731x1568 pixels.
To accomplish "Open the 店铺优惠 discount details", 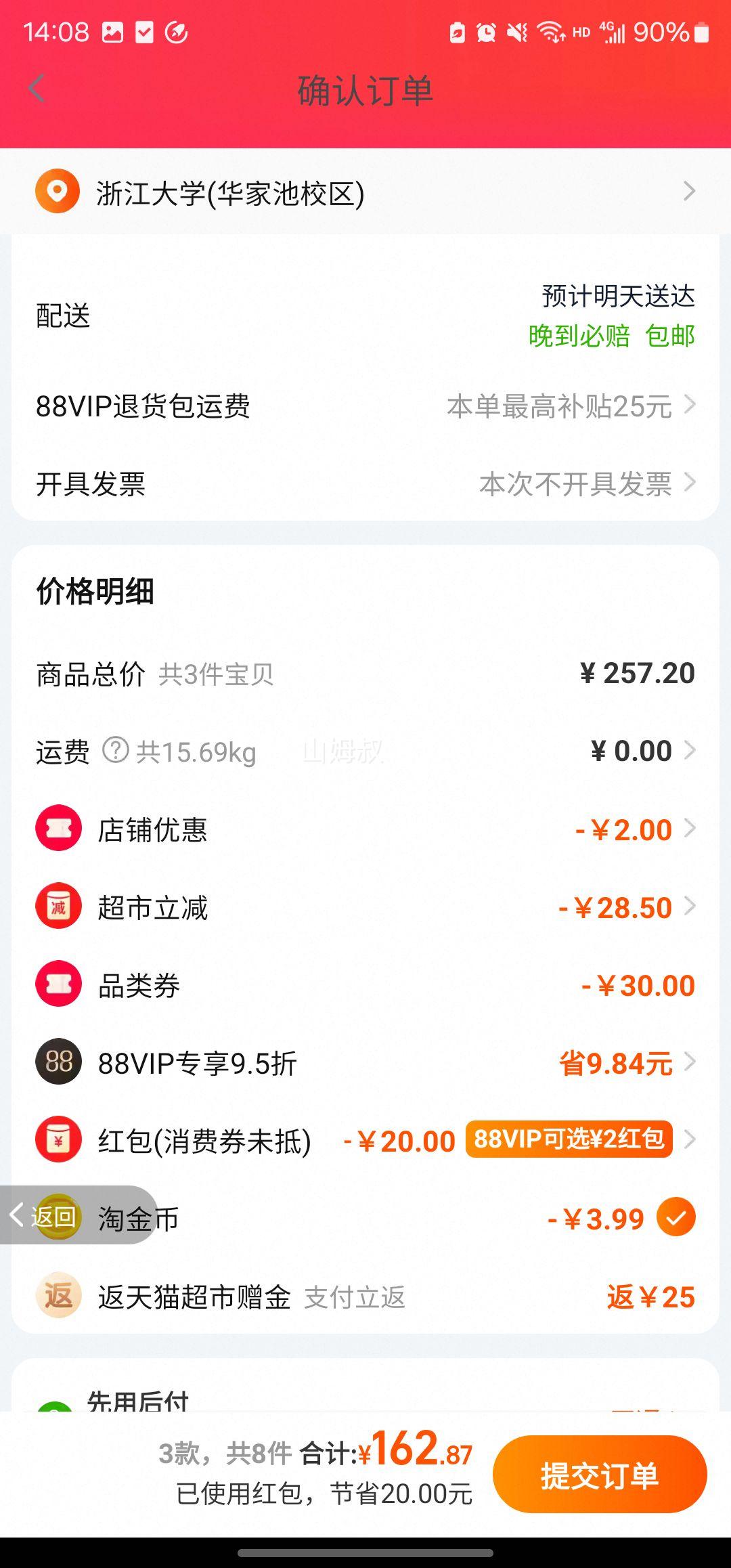I will [365, 829].
